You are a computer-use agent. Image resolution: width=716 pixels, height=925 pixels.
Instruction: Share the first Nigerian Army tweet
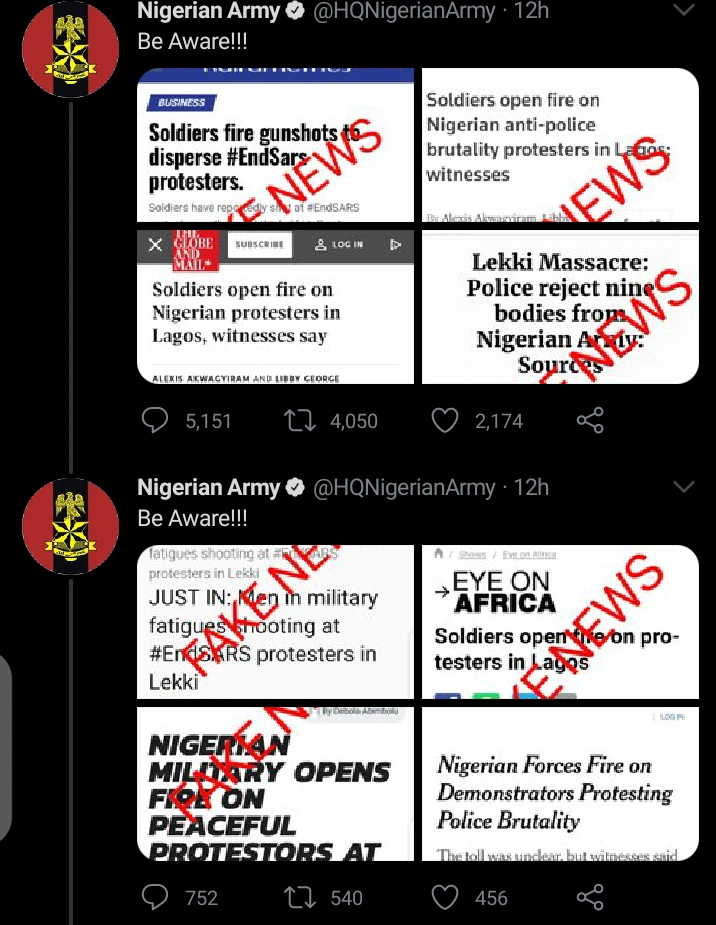tap(591, 421)
